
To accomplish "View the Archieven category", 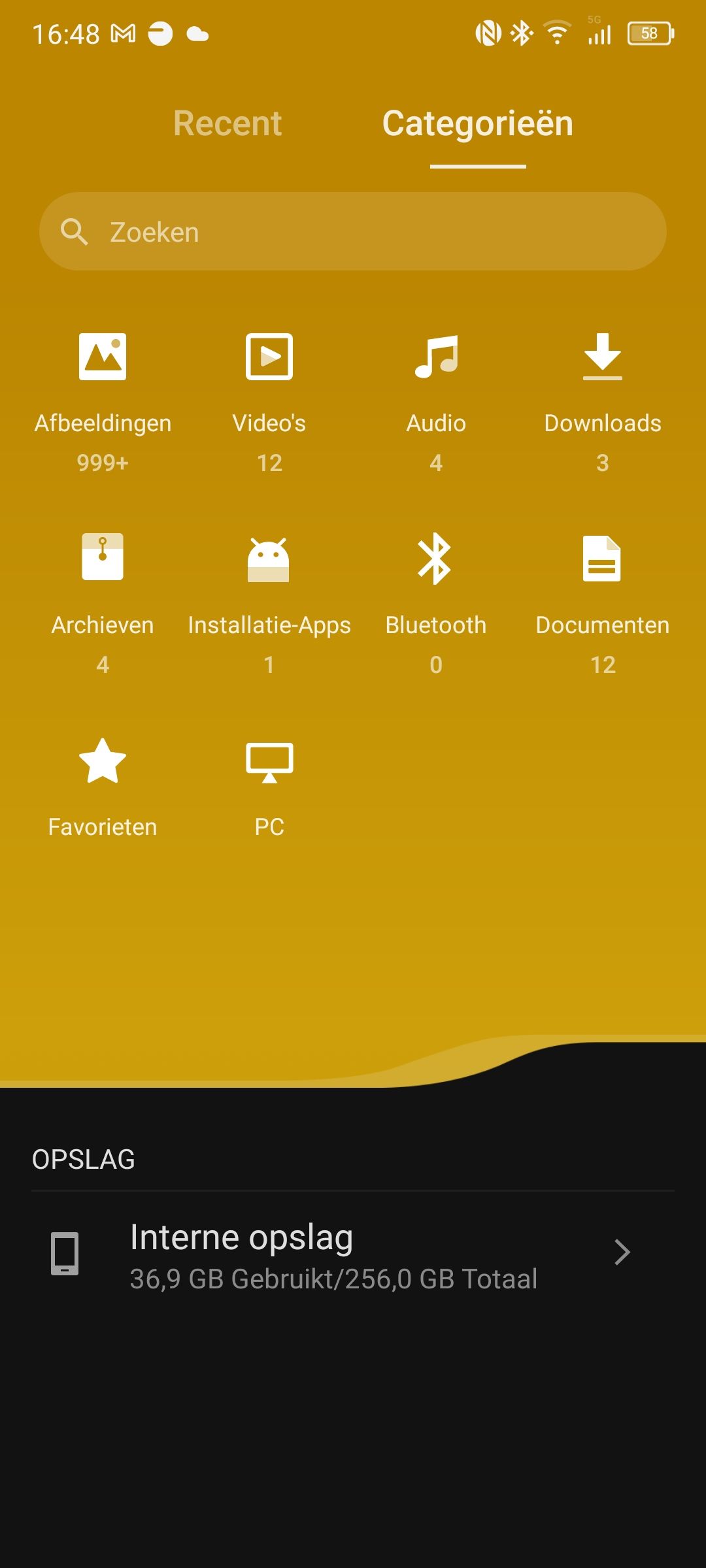I will 103,604.
